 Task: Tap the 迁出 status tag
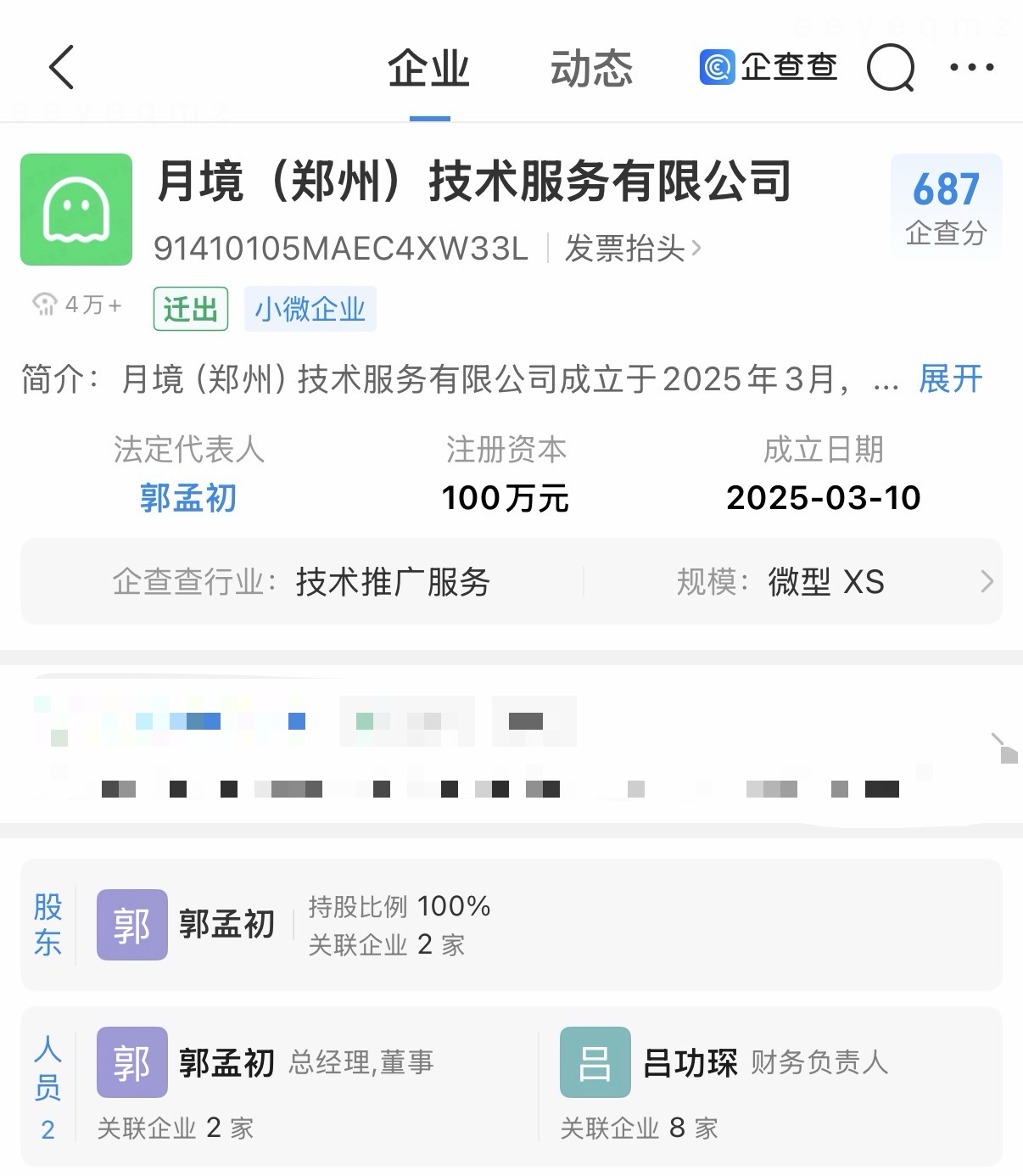[190, 309]
